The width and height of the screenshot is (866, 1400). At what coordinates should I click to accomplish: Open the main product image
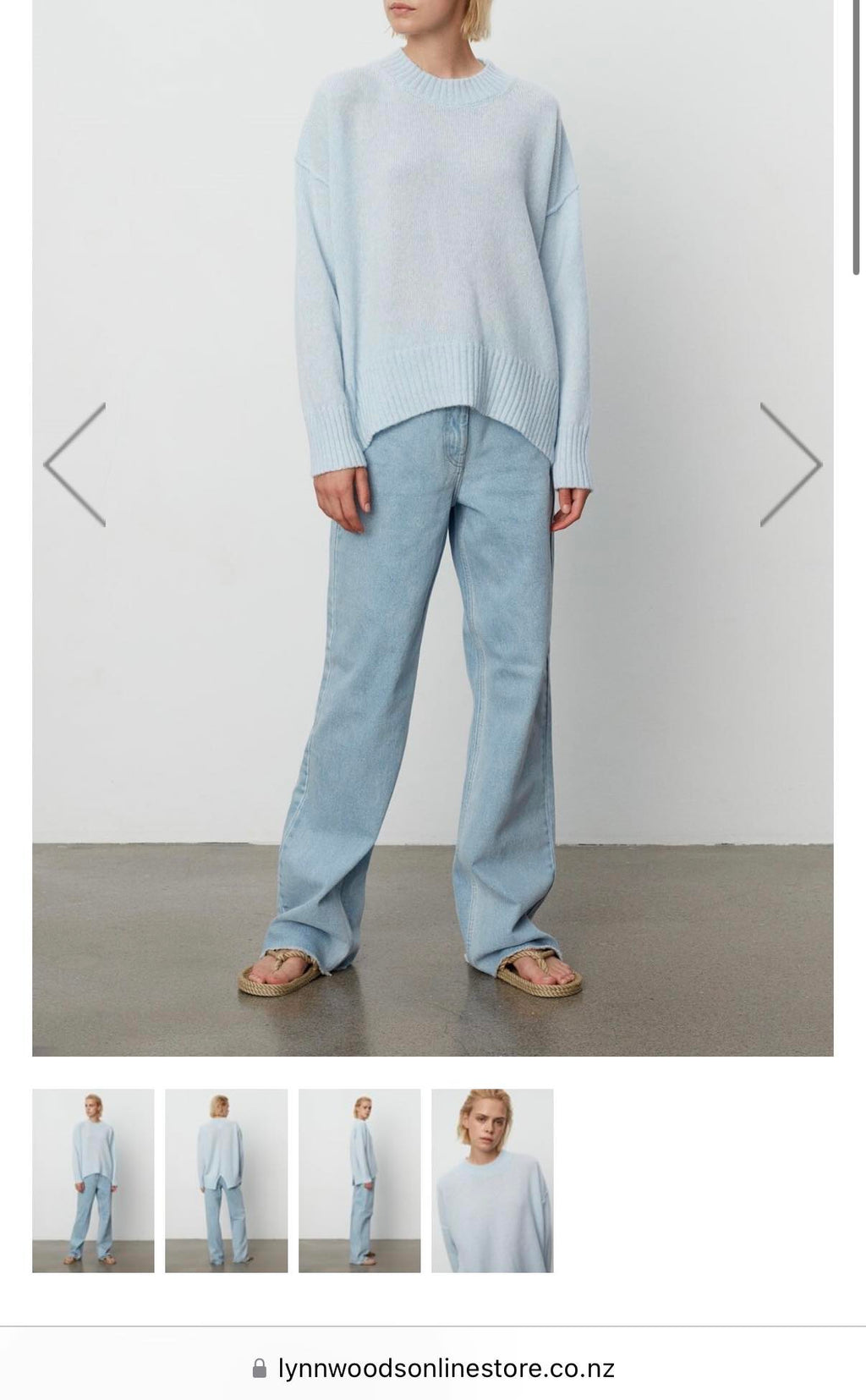[x=433, y=528]
